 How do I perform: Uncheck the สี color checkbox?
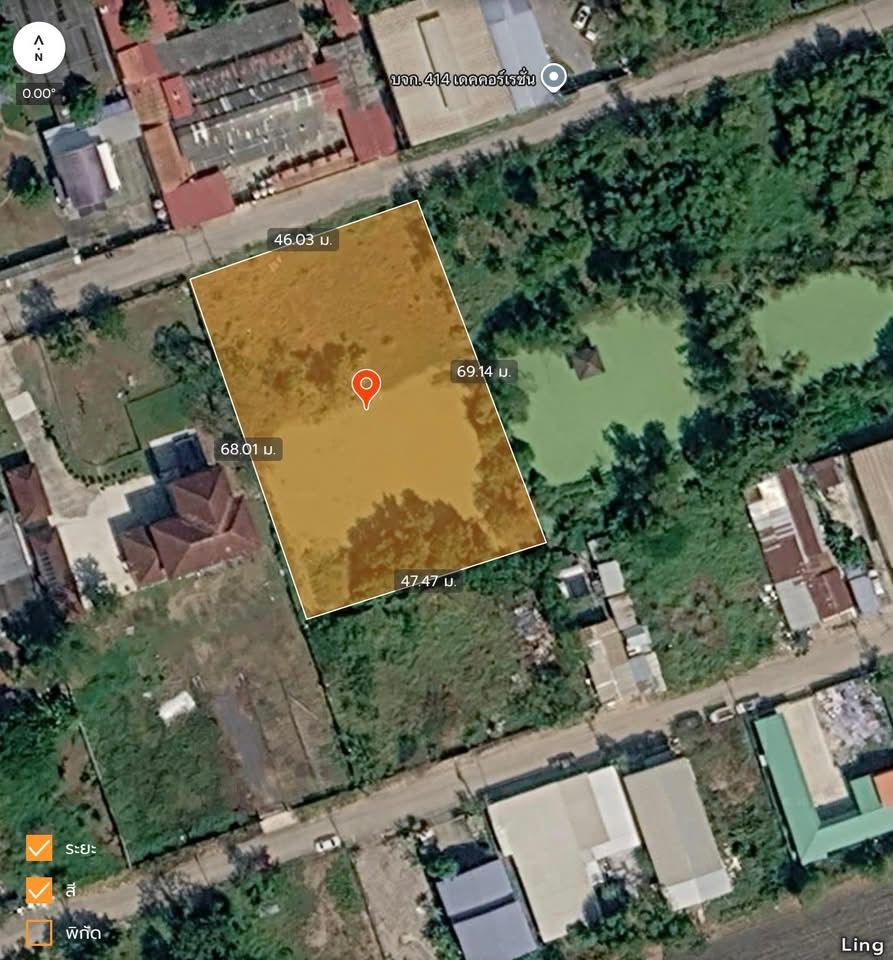(x=39, y=890)
